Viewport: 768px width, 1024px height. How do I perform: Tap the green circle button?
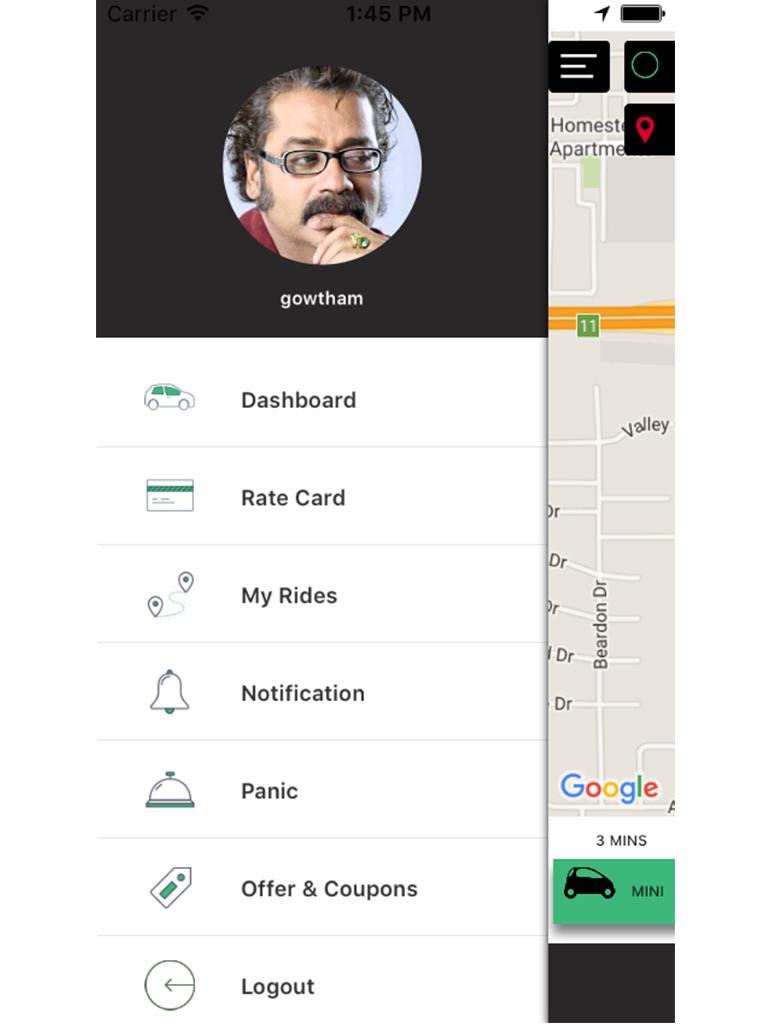[x=649, y=66]
